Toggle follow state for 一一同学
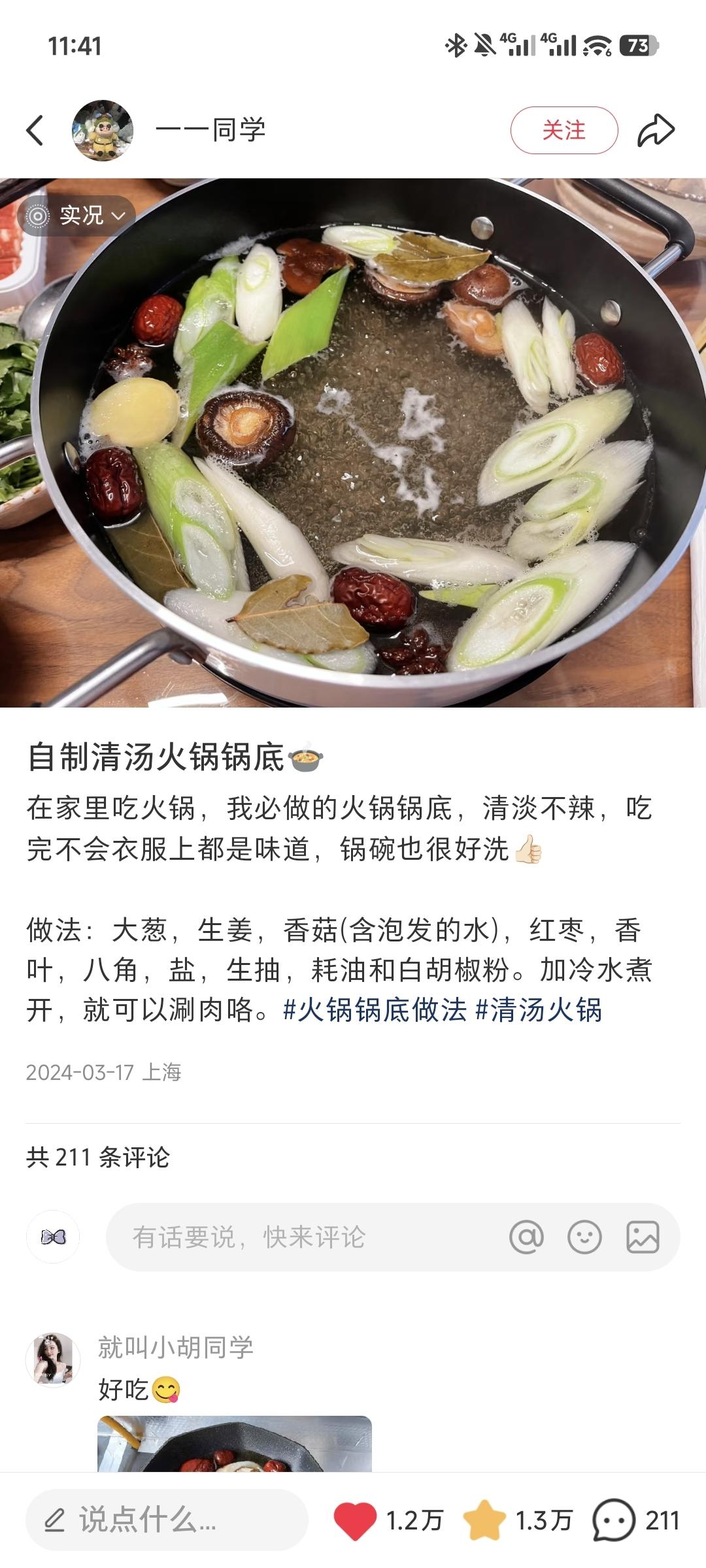The image size is (706, 1568). click(x=566, y=129)
